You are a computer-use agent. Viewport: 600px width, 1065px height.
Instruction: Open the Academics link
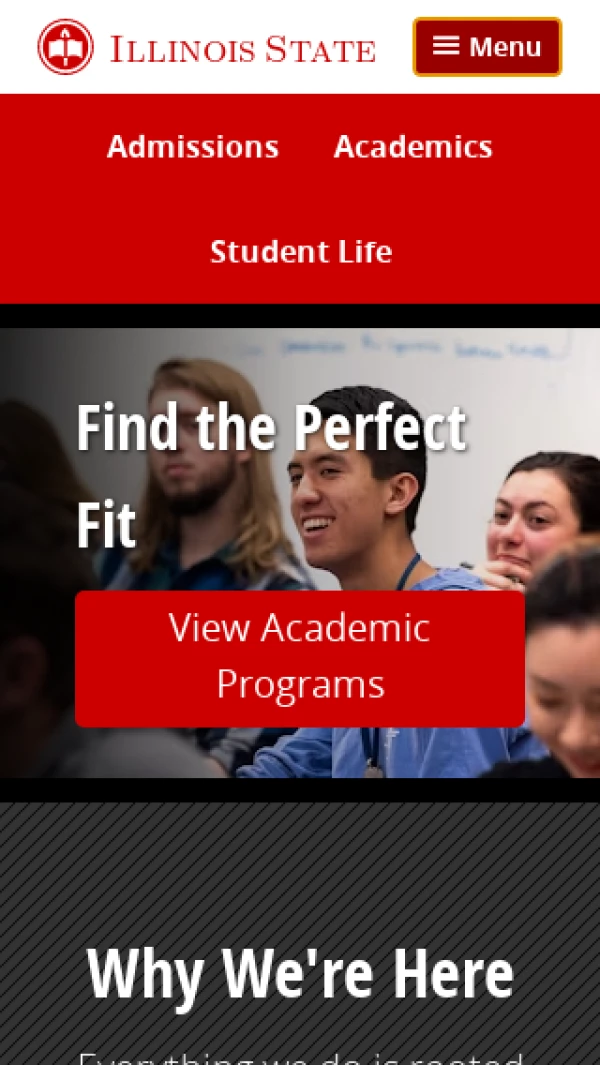pyautogui.click(x=413, y=147)
